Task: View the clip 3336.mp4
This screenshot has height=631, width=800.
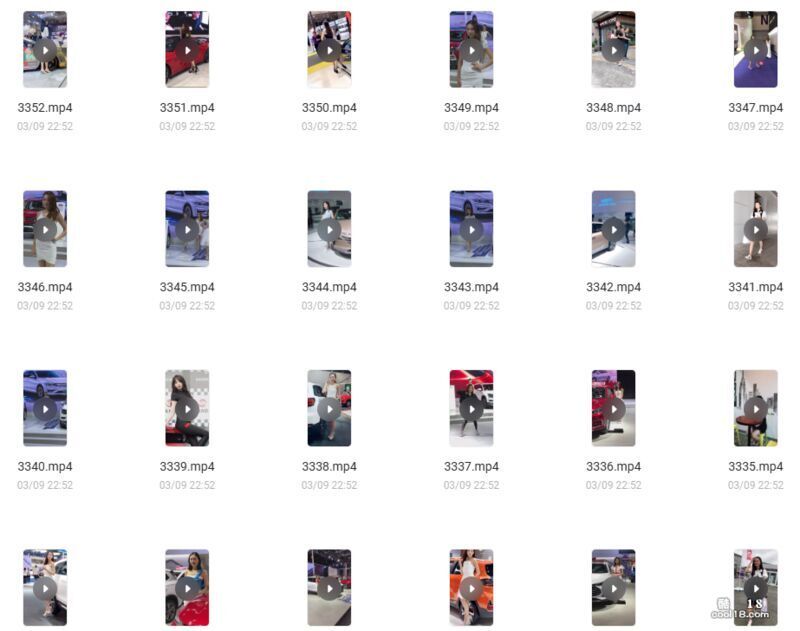Action: click(613, 408)
